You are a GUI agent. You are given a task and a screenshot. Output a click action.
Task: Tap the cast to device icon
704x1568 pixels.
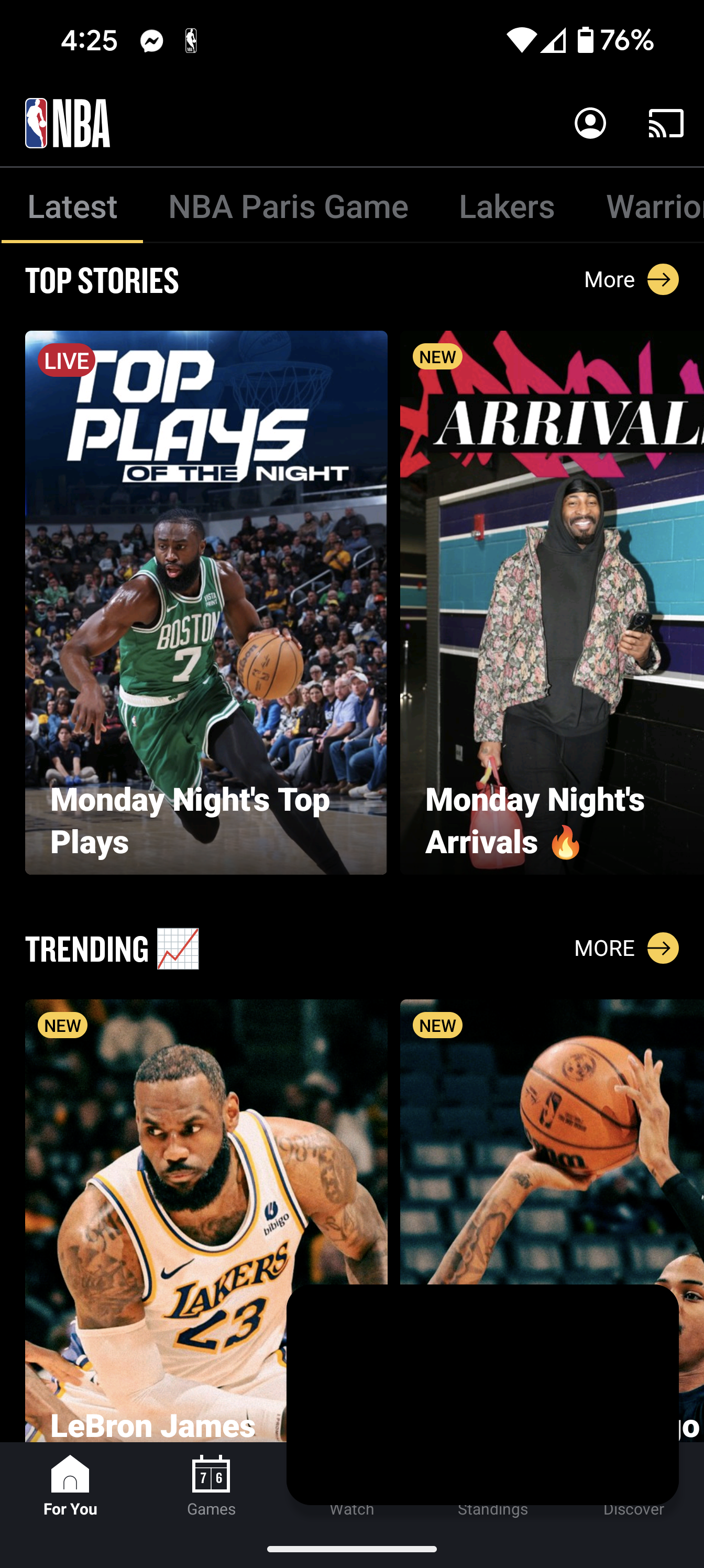(666, 124)
